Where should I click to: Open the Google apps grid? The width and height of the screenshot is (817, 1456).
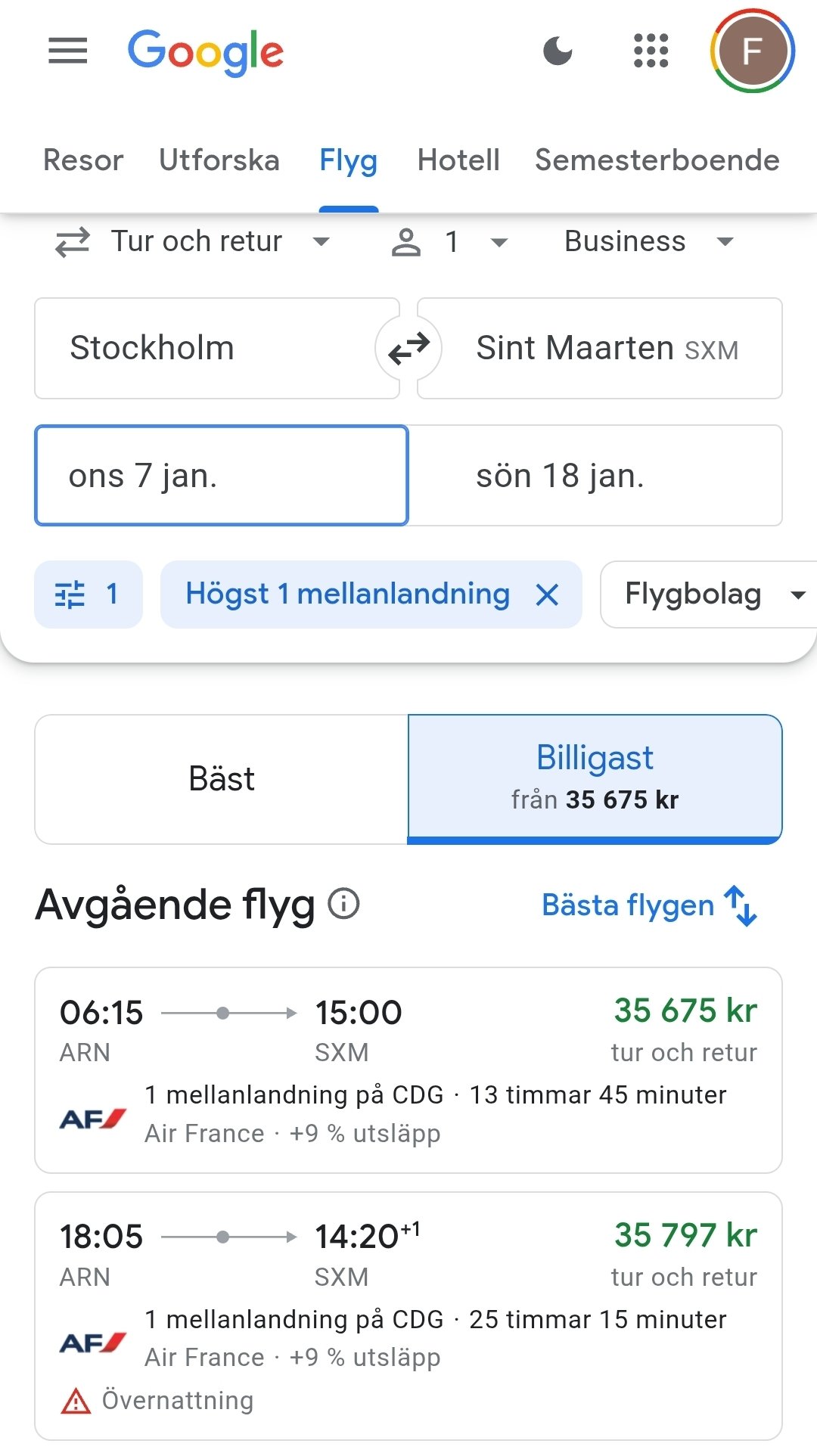coord(651,51)
